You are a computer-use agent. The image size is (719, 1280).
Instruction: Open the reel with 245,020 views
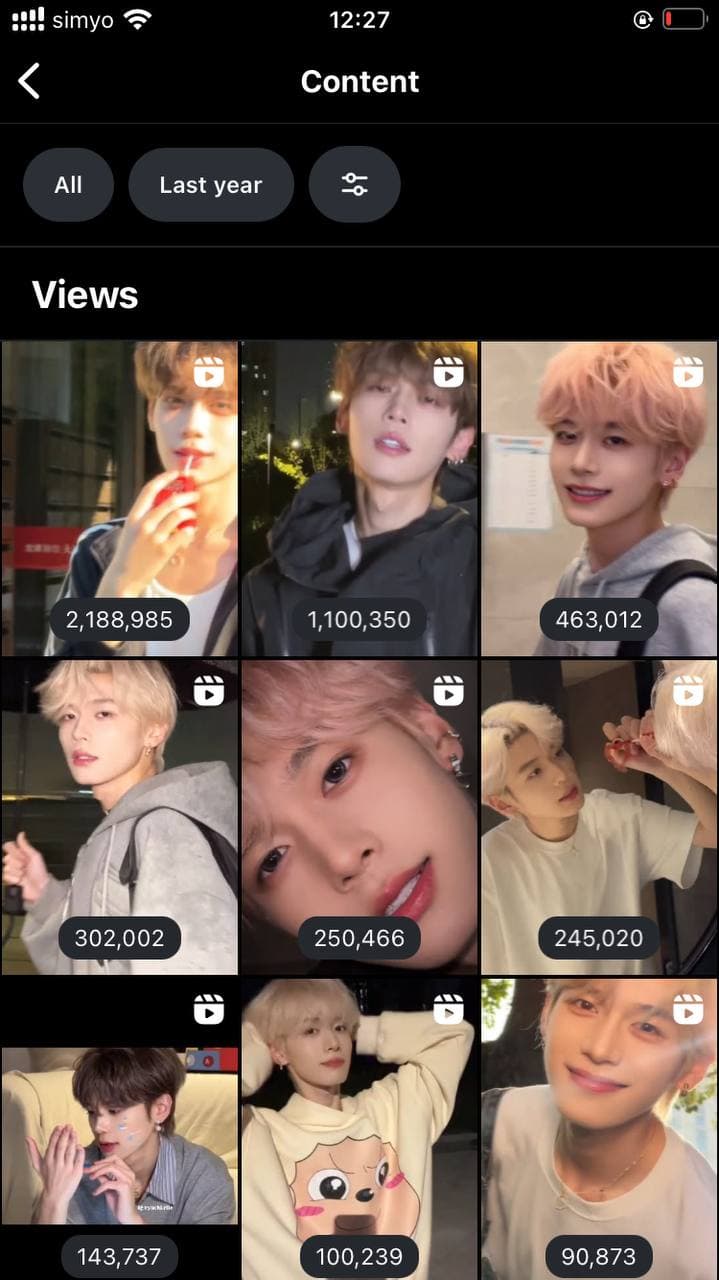pyautogui.click(x=599, y=817)
